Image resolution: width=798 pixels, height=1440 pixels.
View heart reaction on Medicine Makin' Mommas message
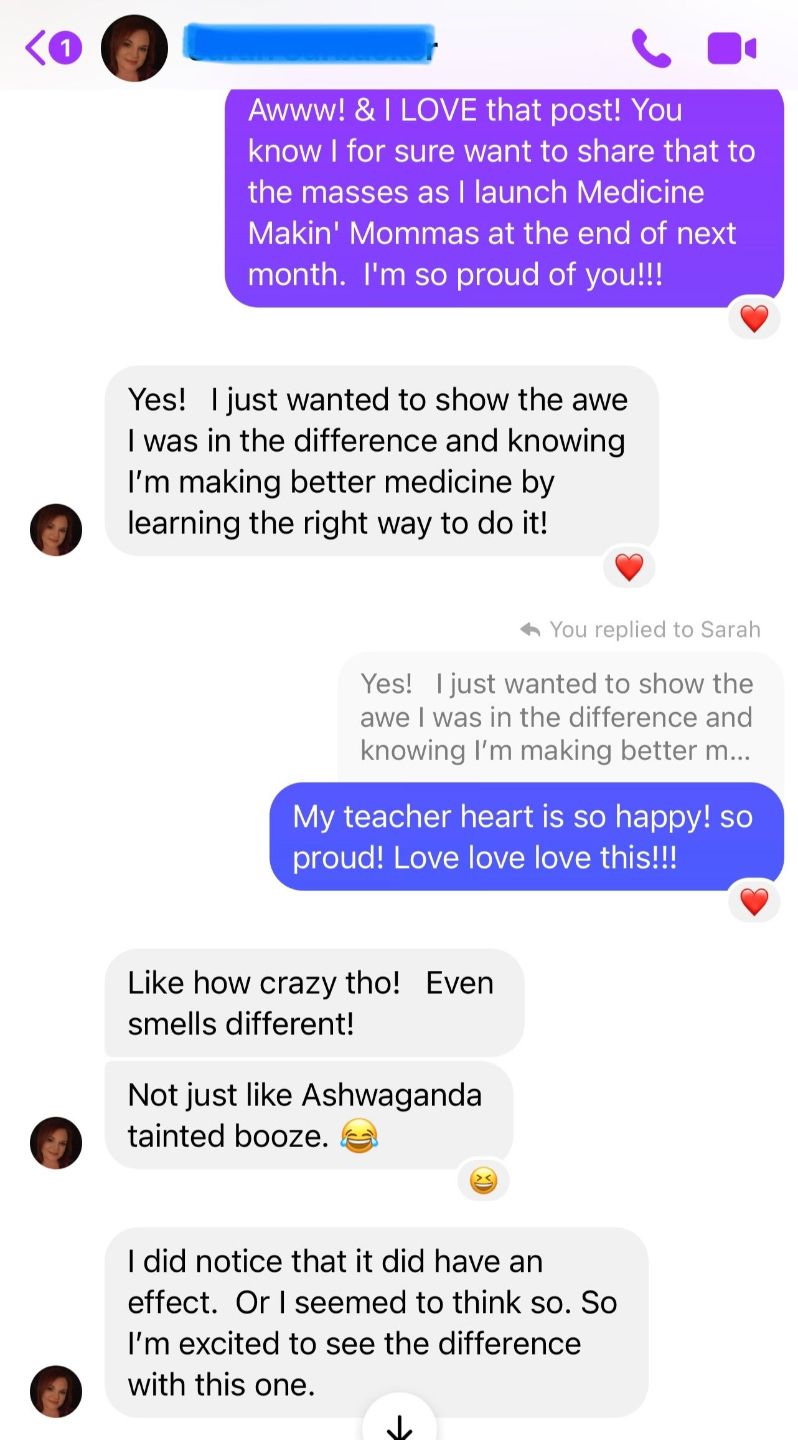tap(754, 318)
